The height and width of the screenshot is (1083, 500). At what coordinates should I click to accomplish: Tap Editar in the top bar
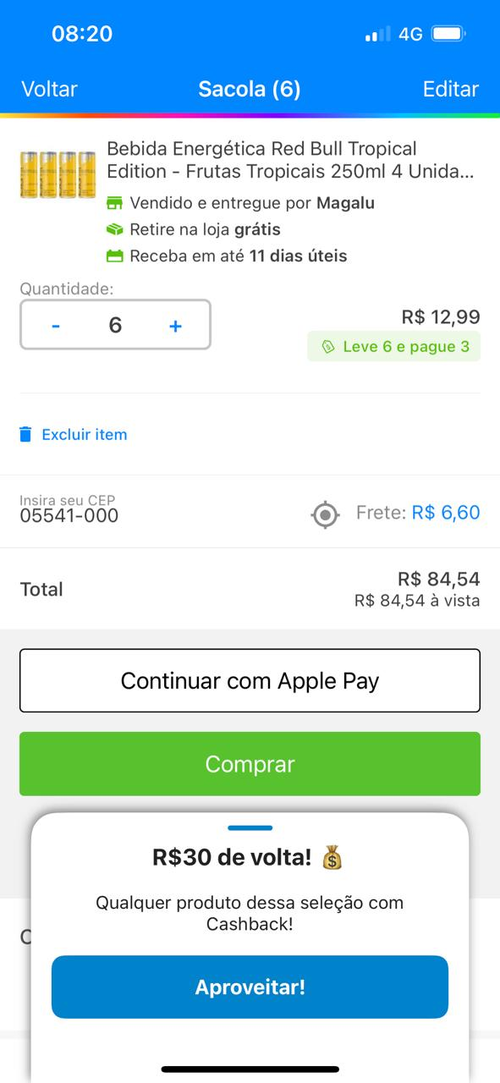tap(450, 89)
